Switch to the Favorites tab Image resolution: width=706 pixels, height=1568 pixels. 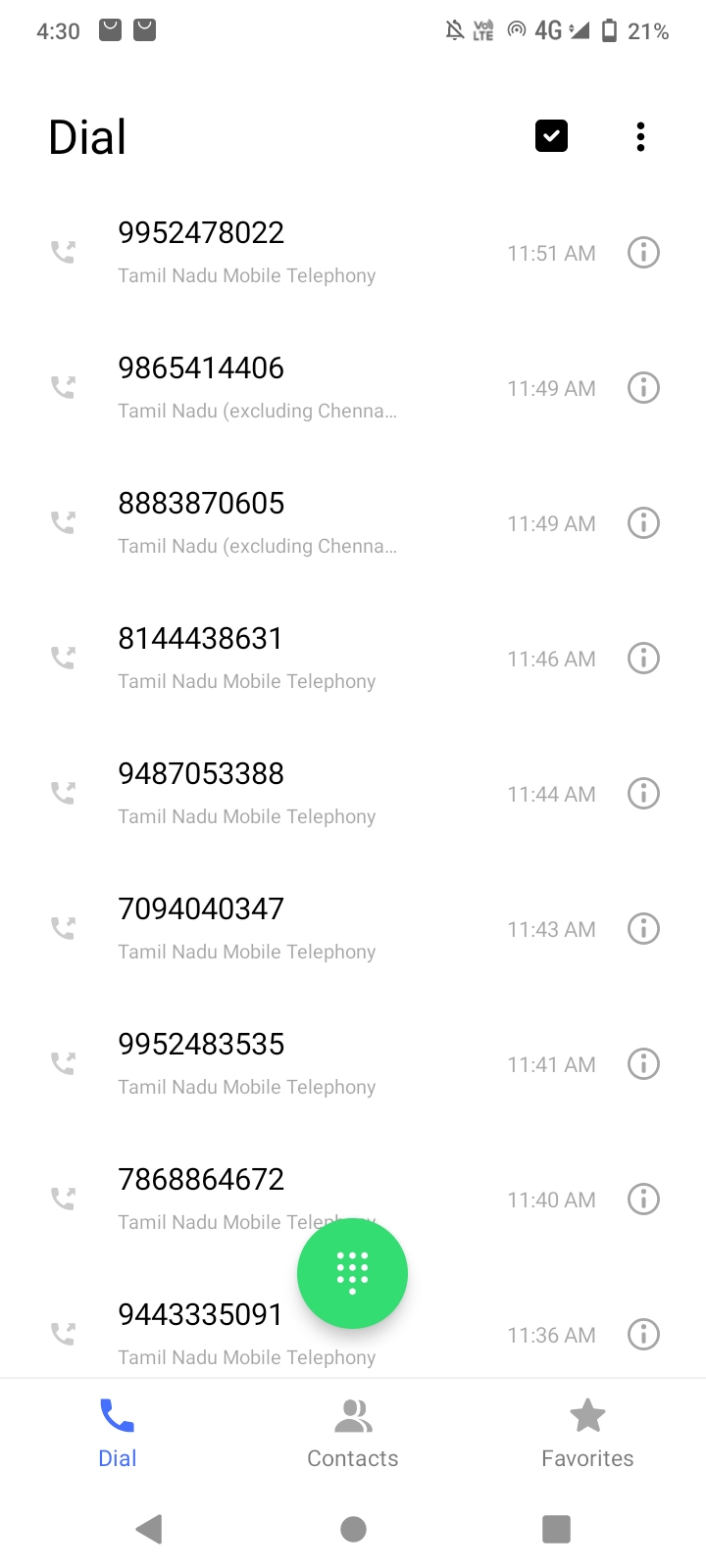(587, 1433)
